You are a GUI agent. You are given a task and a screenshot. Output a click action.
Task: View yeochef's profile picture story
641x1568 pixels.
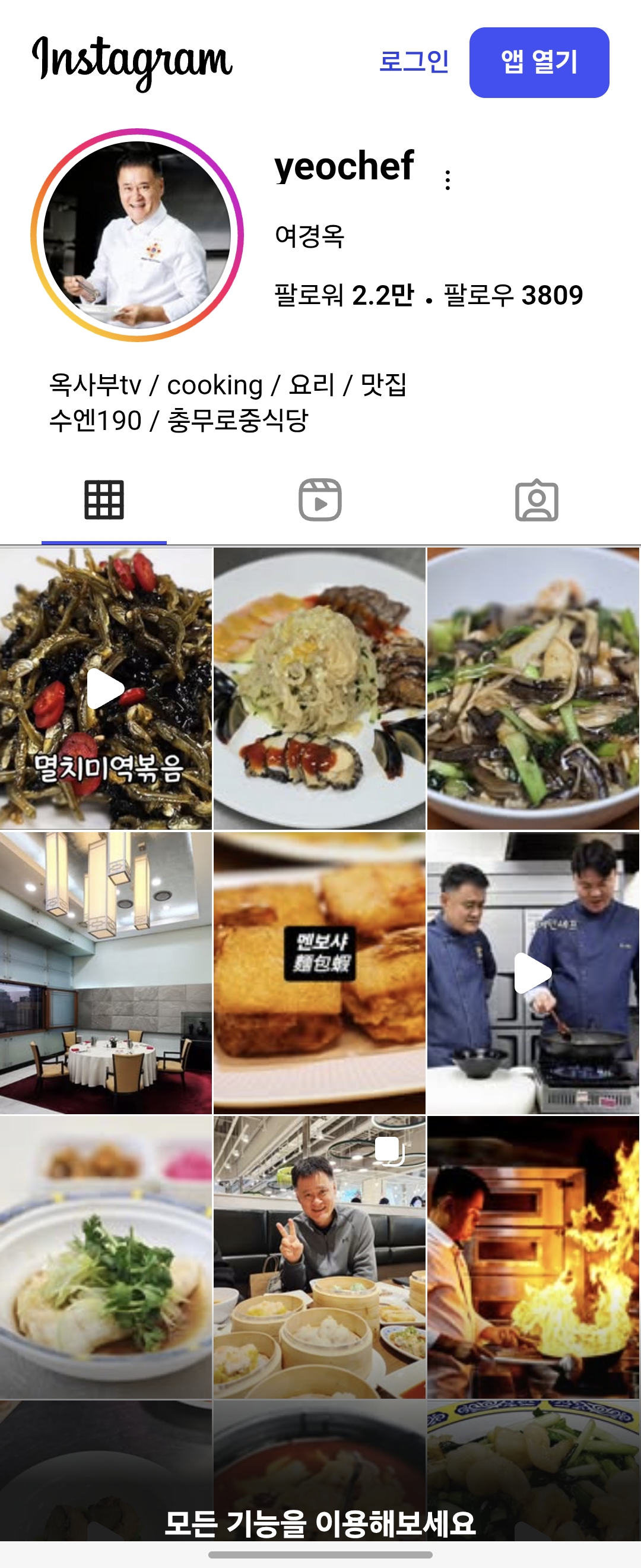click(x=137, y=235)
